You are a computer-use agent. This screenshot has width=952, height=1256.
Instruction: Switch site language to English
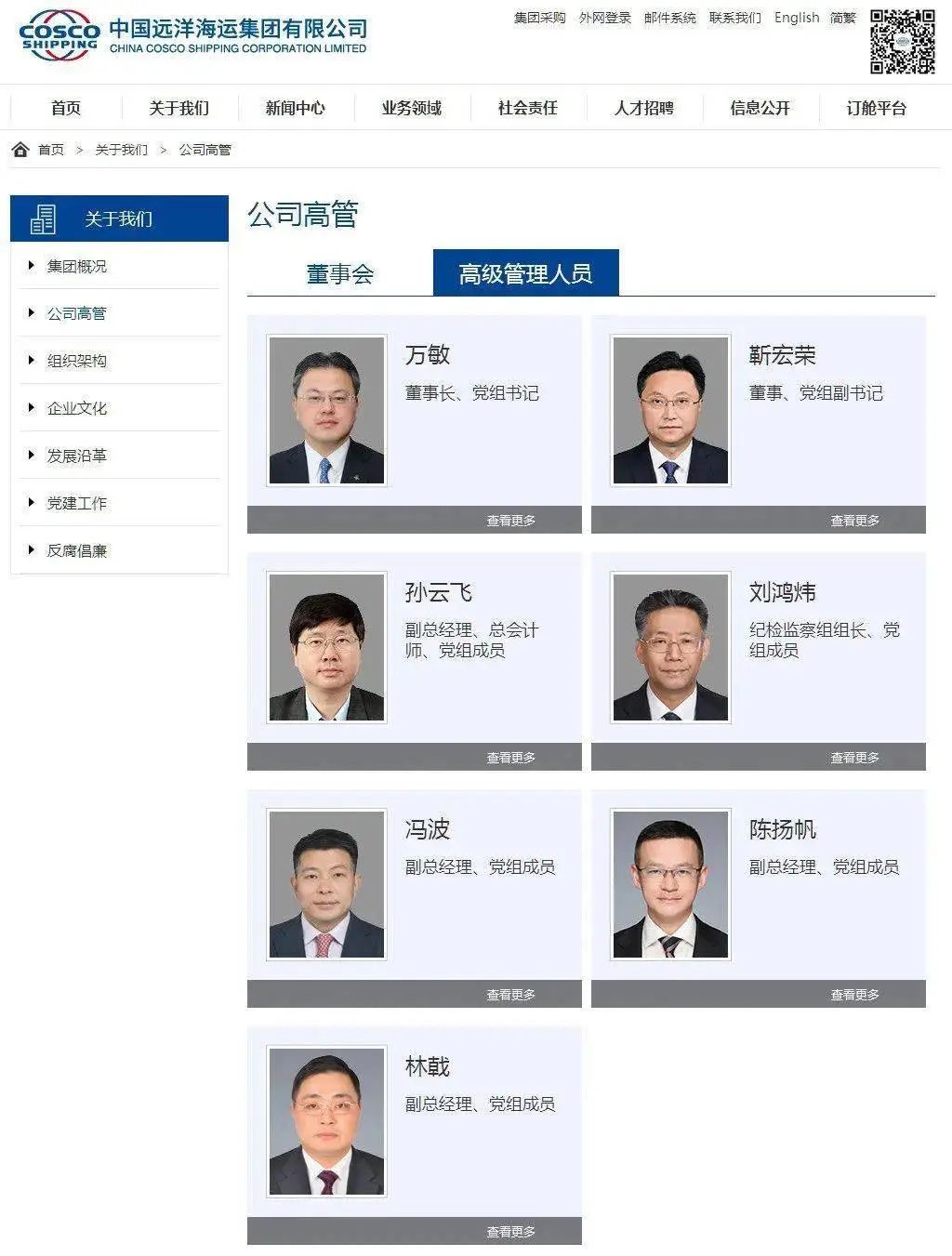coord(797,18)
